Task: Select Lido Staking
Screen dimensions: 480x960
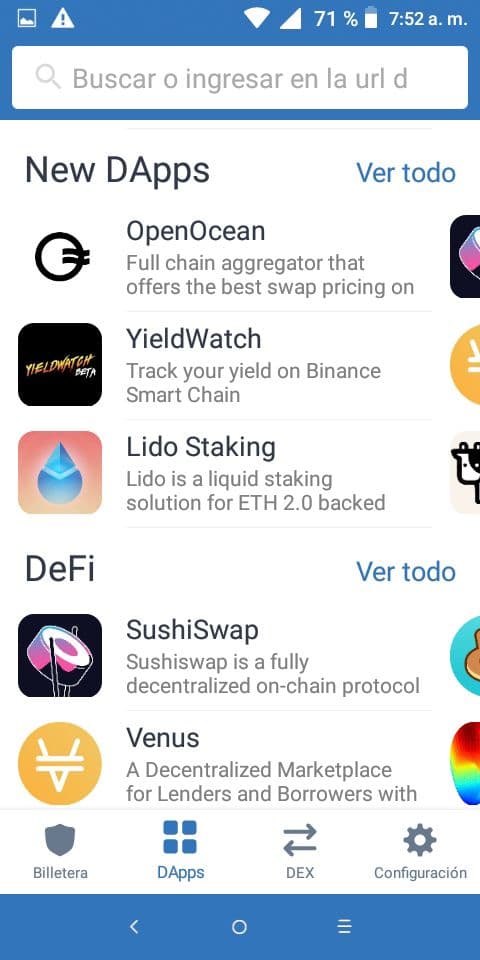Action: tap(224, 473)
